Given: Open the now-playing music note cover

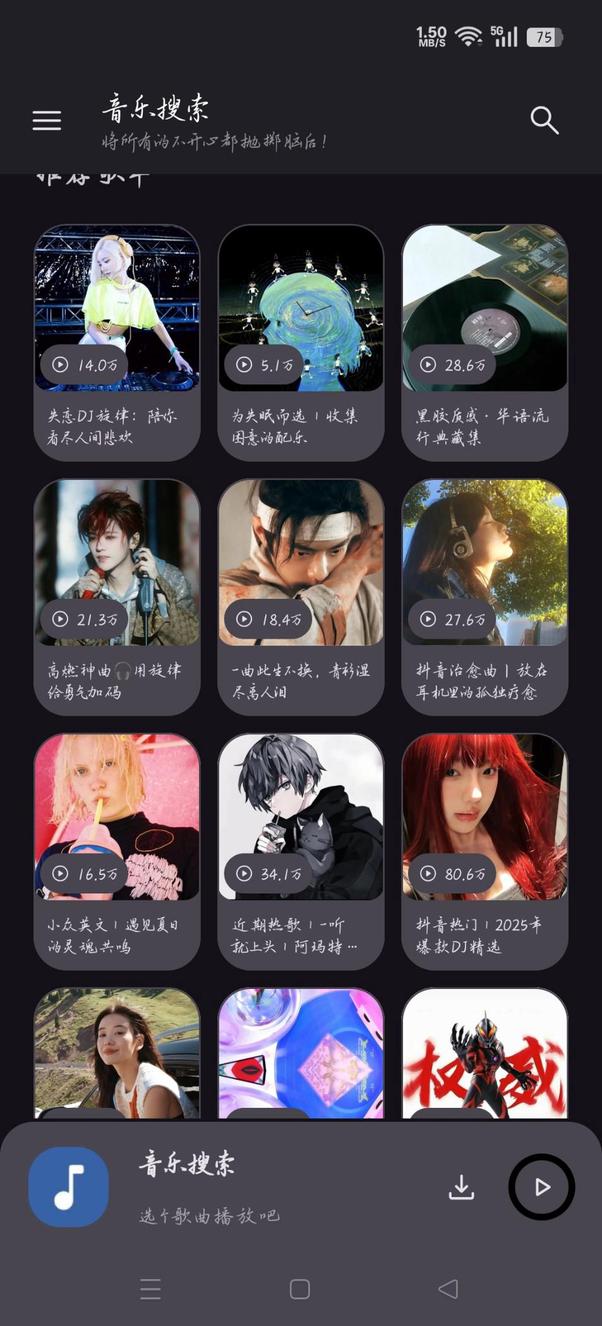Looking at the screenshot, I should pos(68,1187).
